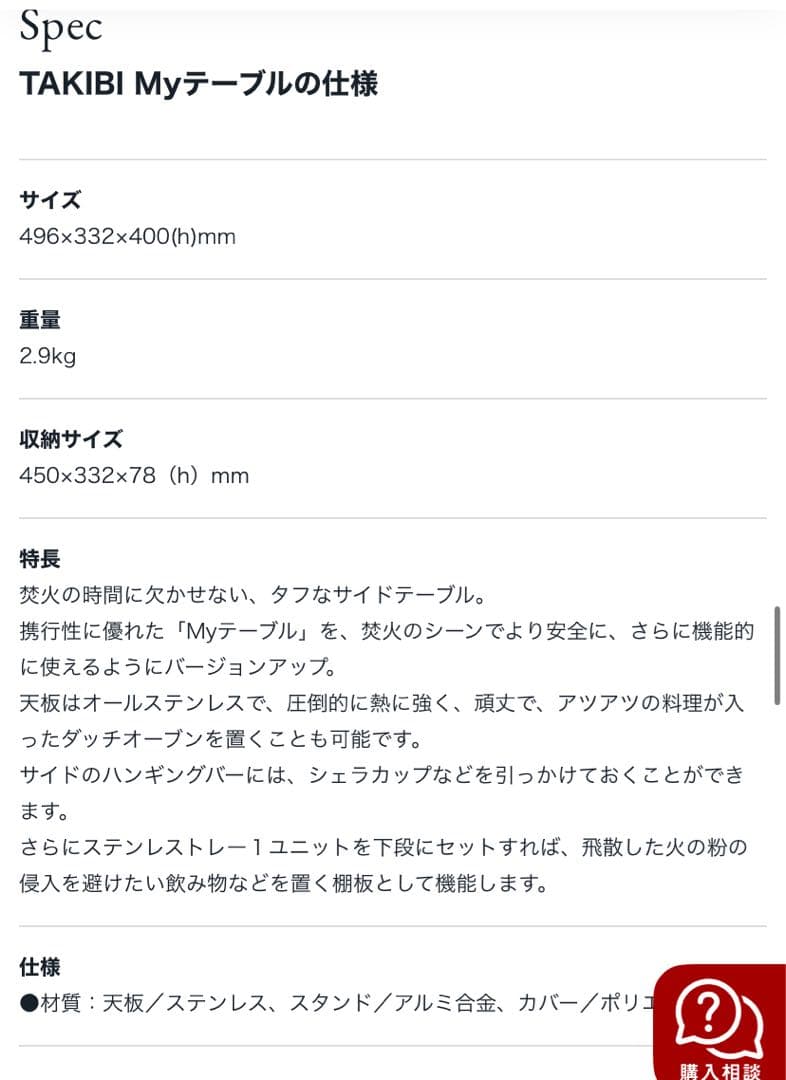Select the サイズ section heading

click(x=50, y=199)
